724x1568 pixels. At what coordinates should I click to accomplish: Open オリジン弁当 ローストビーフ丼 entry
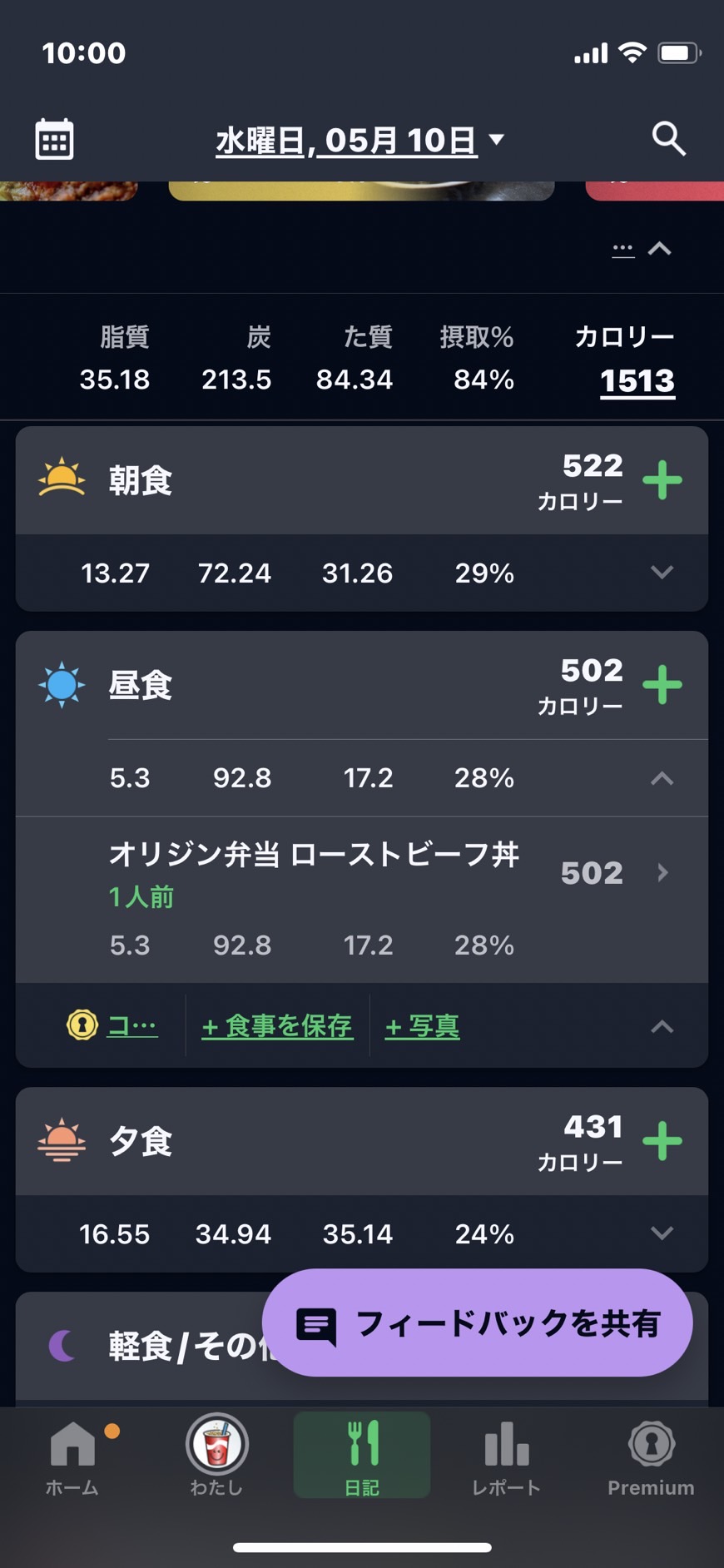pos(362,900)
